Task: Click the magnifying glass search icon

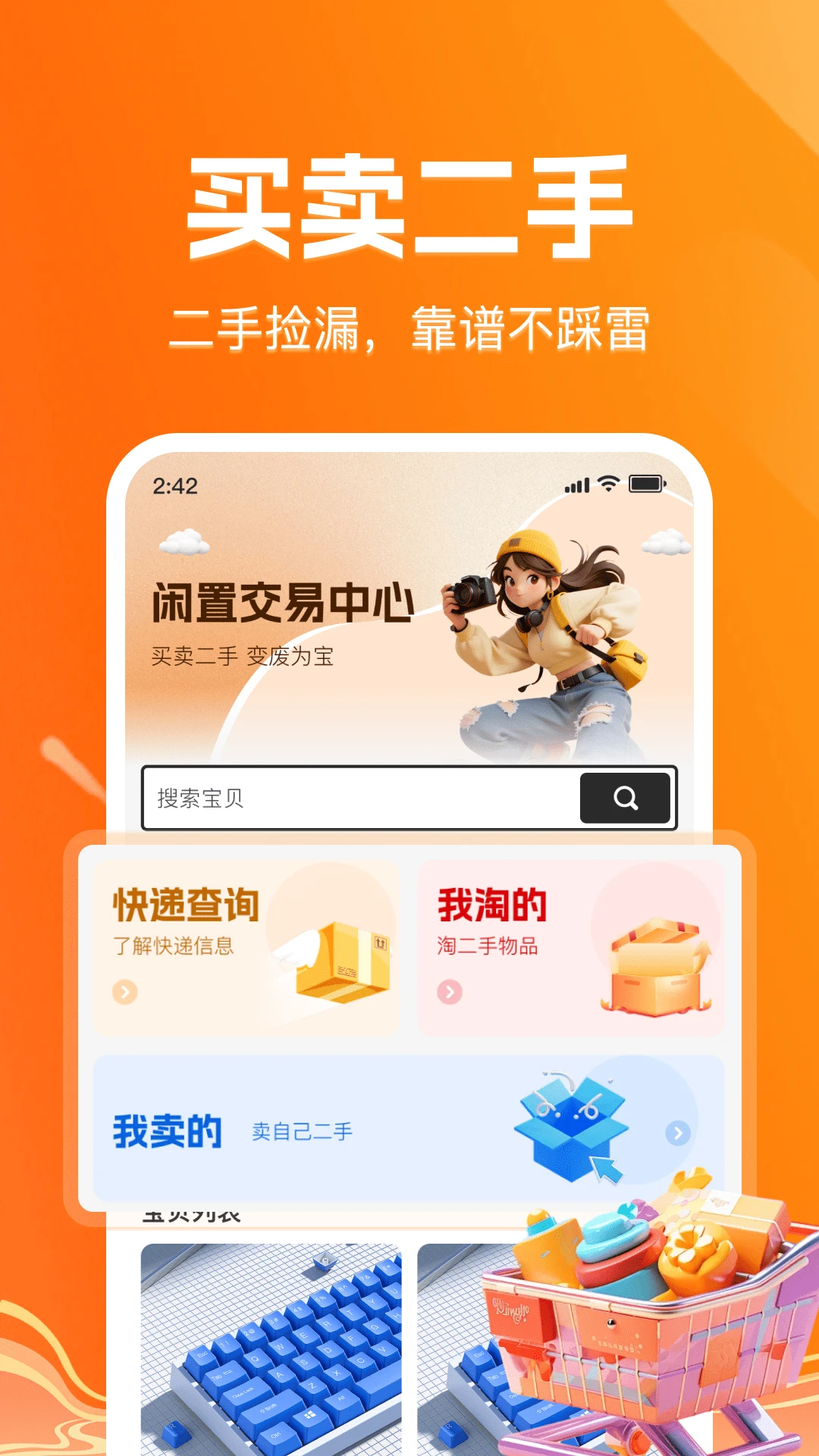Action: [624, 797]
